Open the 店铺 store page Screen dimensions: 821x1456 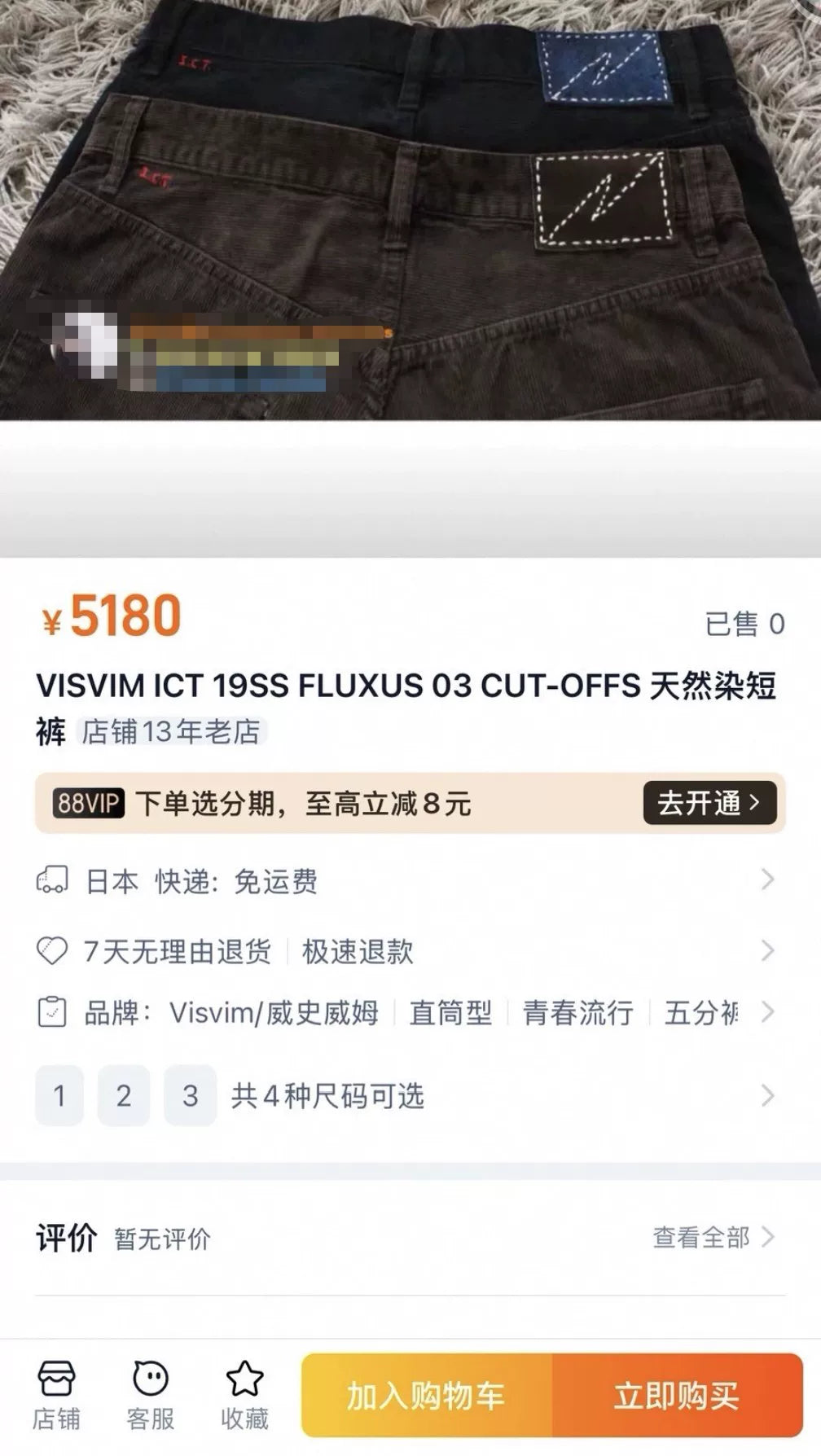pos(56,1395)
